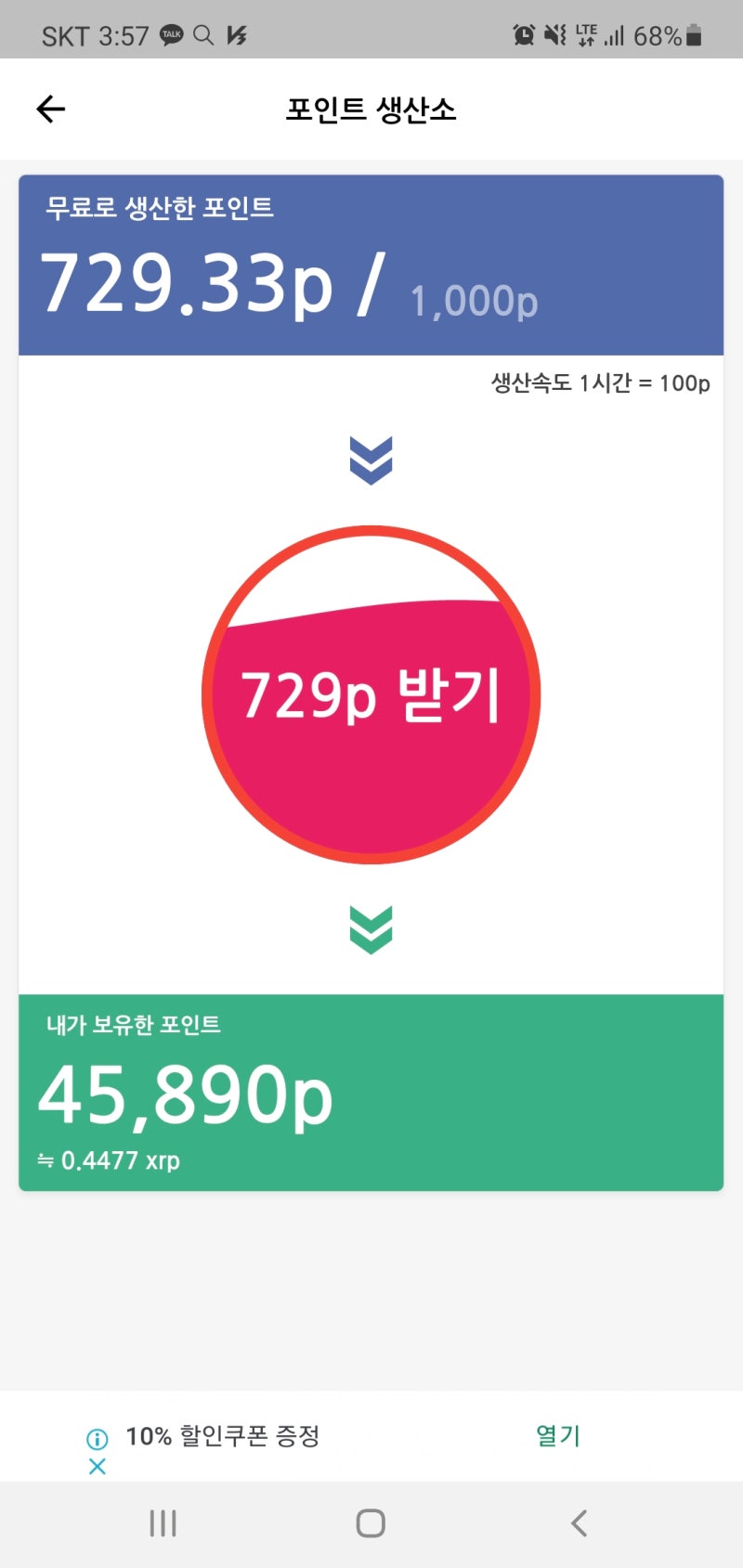Claim points with the 729p 받기 button
Viewport: 743px width, 1568px height.
pos(371,694)
